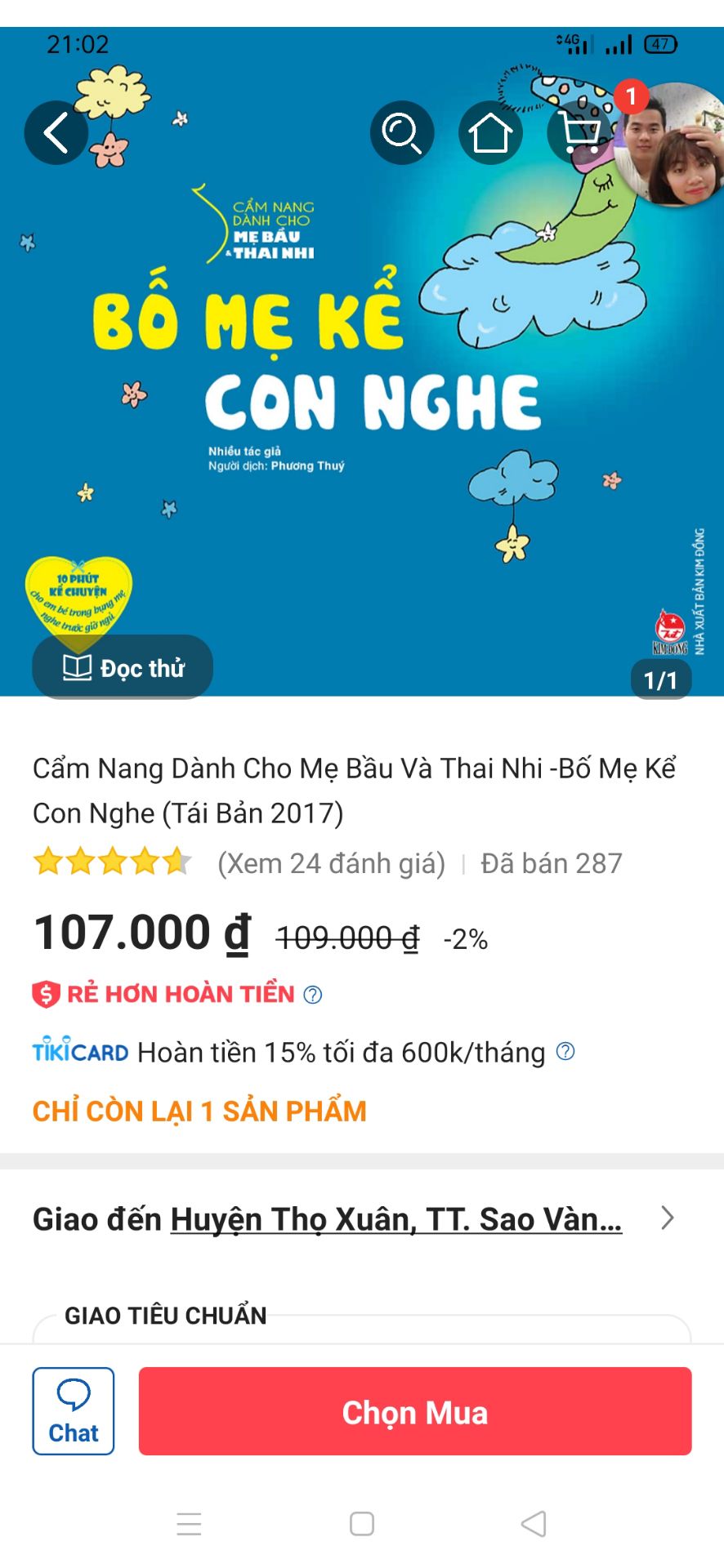Open GIAO TIÊU CHUẨN delivery section

point(165,1315)
